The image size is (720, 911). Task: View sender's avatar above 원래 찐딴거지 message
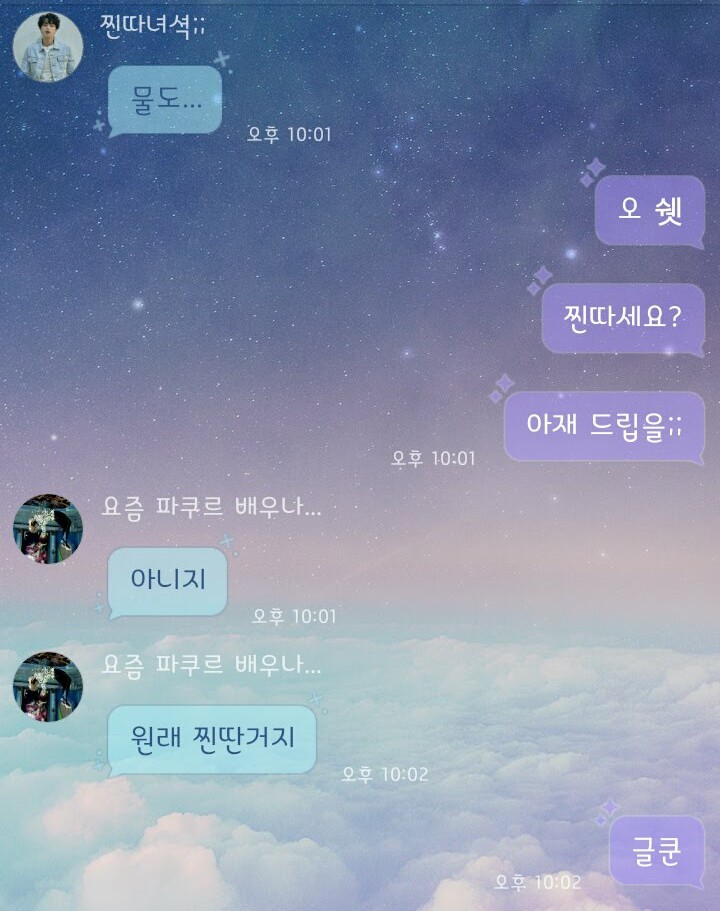pos(48,687)
